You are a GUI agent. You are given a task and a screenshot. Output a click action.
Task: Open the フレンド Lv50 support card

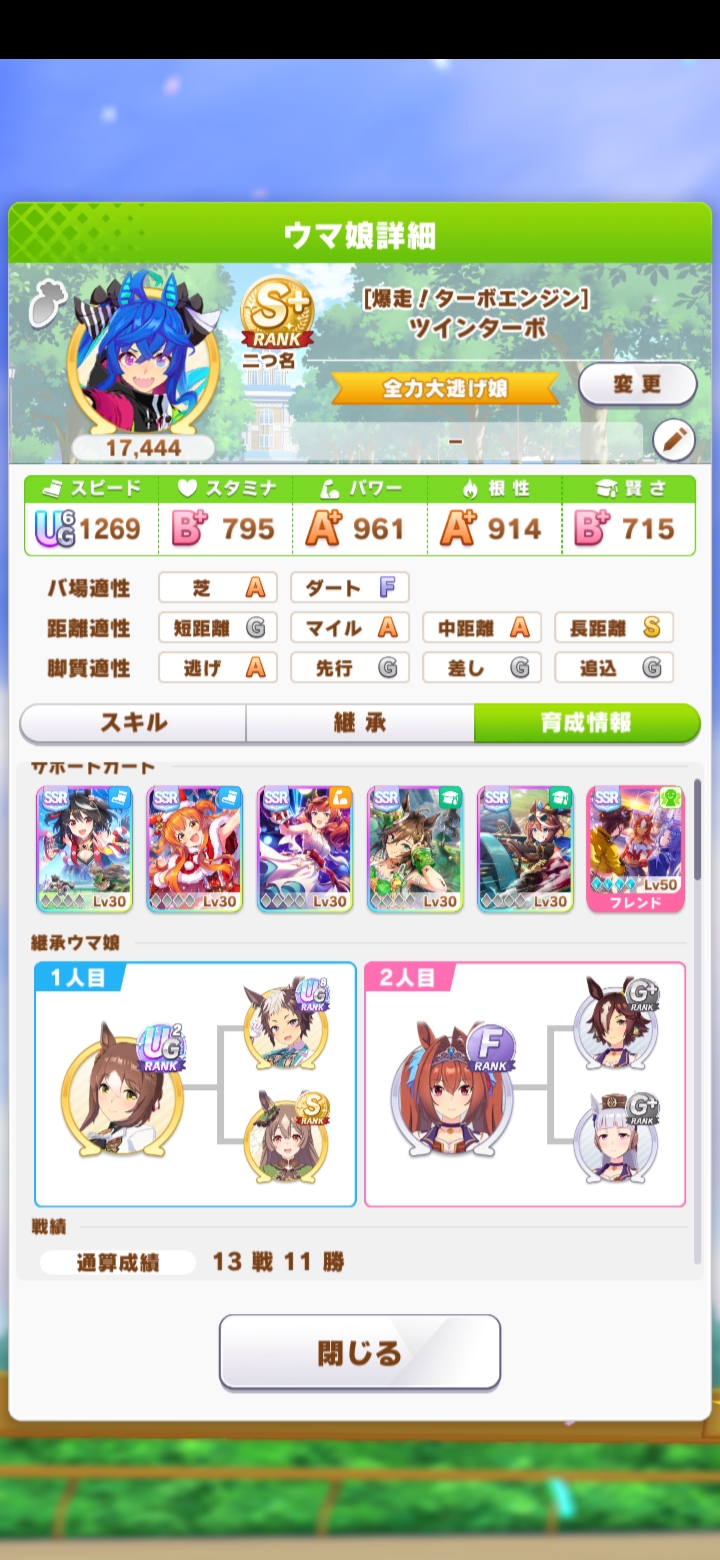(x=635, y=848)
